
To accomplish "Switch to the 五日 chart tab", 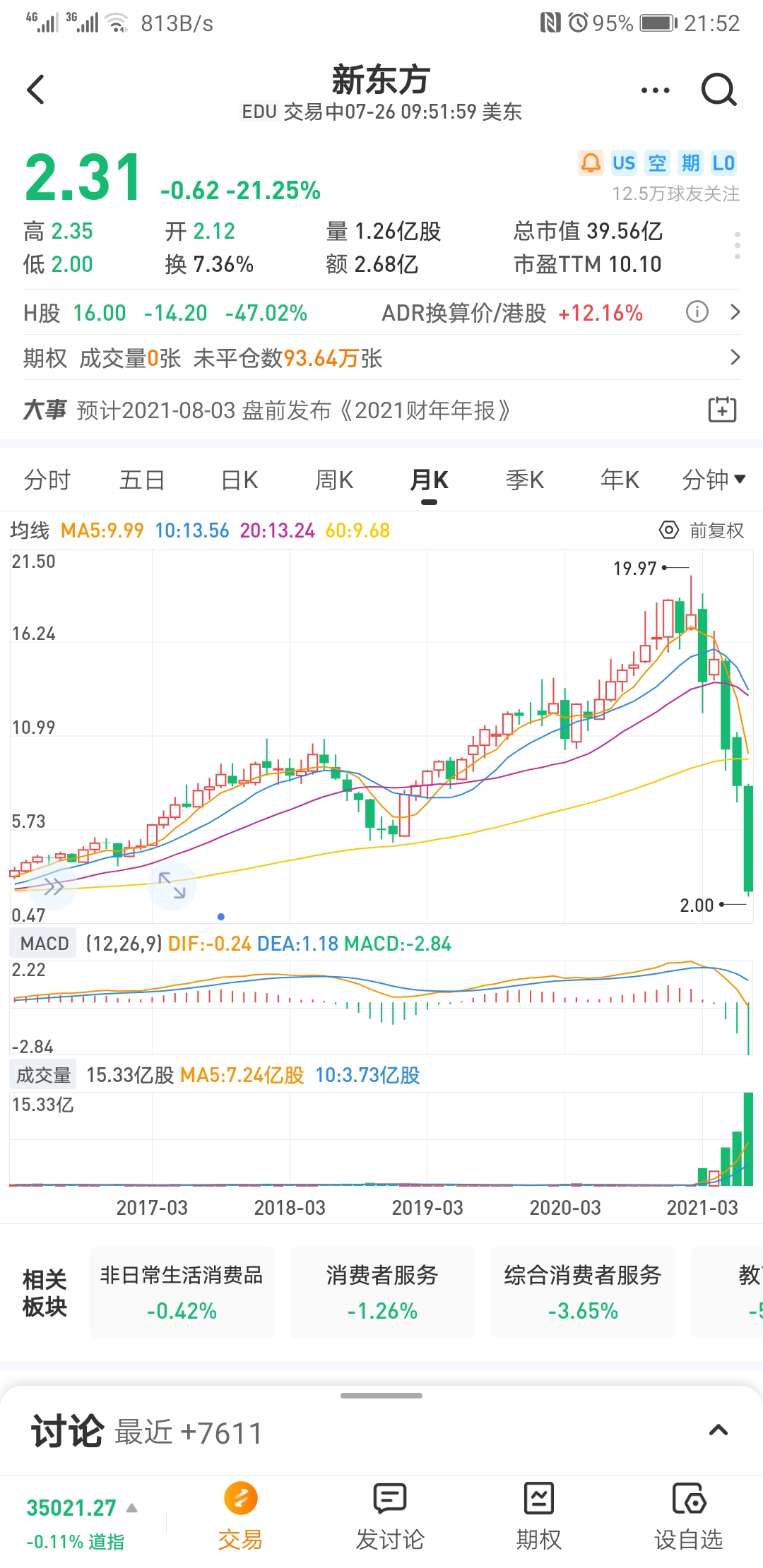I will 142,480.
